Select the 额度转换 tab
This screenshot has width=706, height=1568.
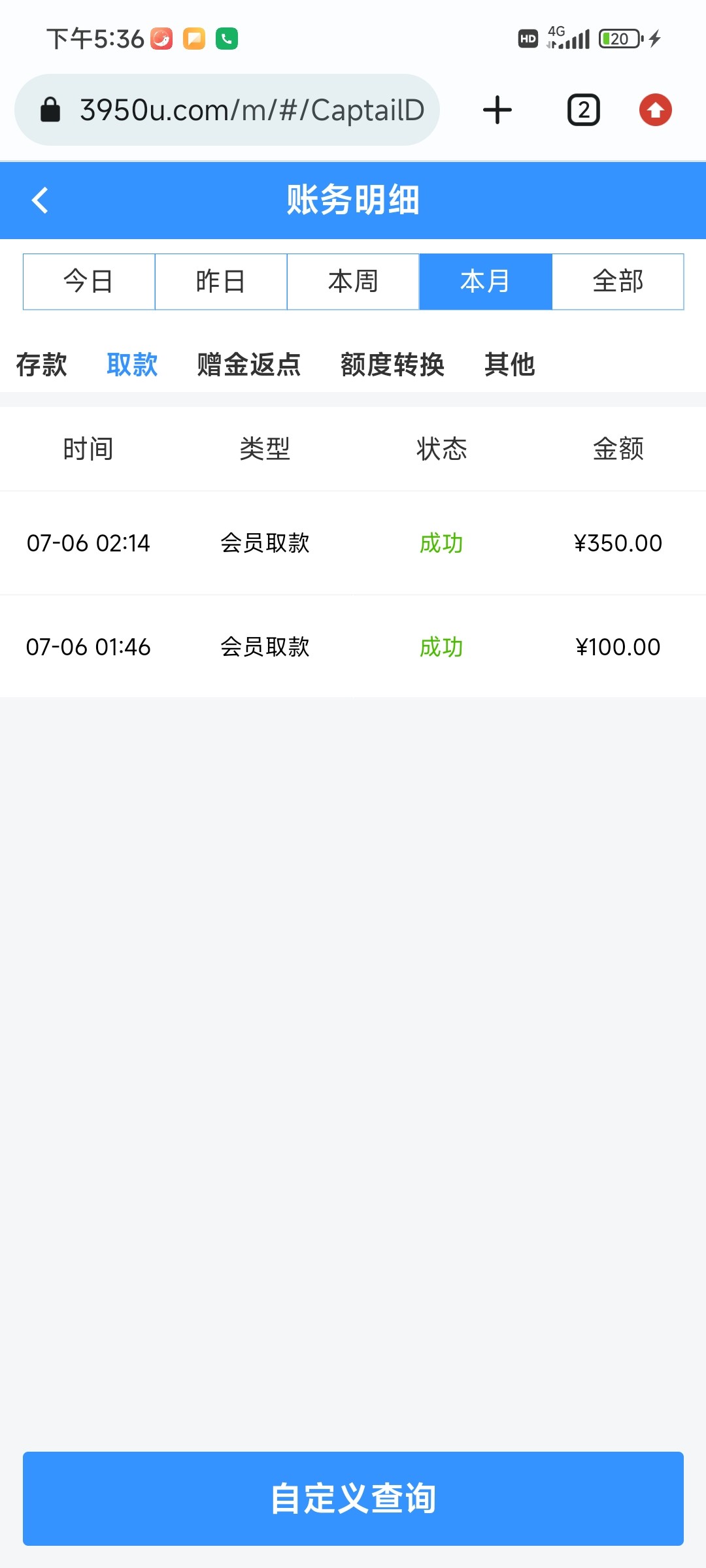(x=393, y=366)
